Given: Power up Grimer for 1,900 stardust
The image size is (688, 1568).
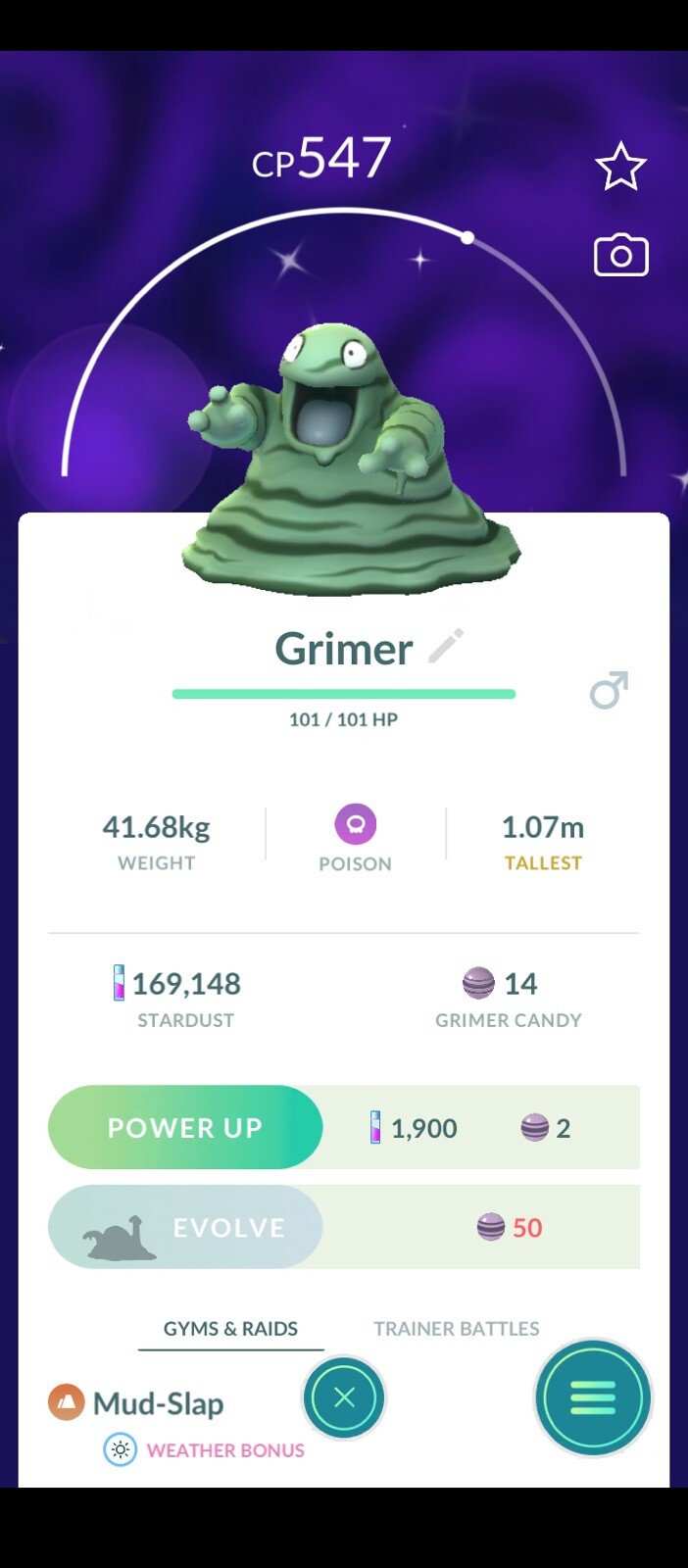Looking at the screenshot, I should 185,1127.
